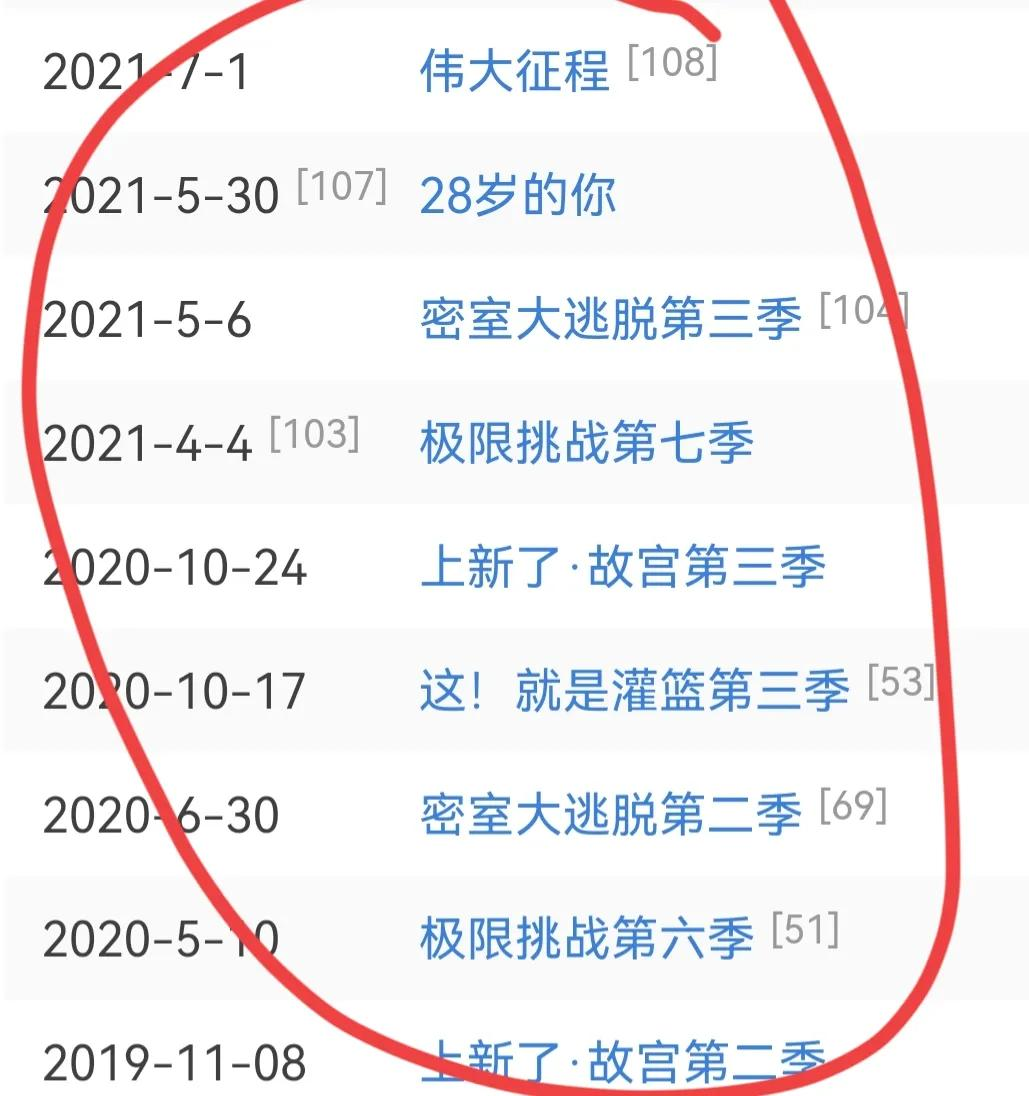Open the 28岁的你 entry link
Screen dimensions: 1029x1096
517,196
